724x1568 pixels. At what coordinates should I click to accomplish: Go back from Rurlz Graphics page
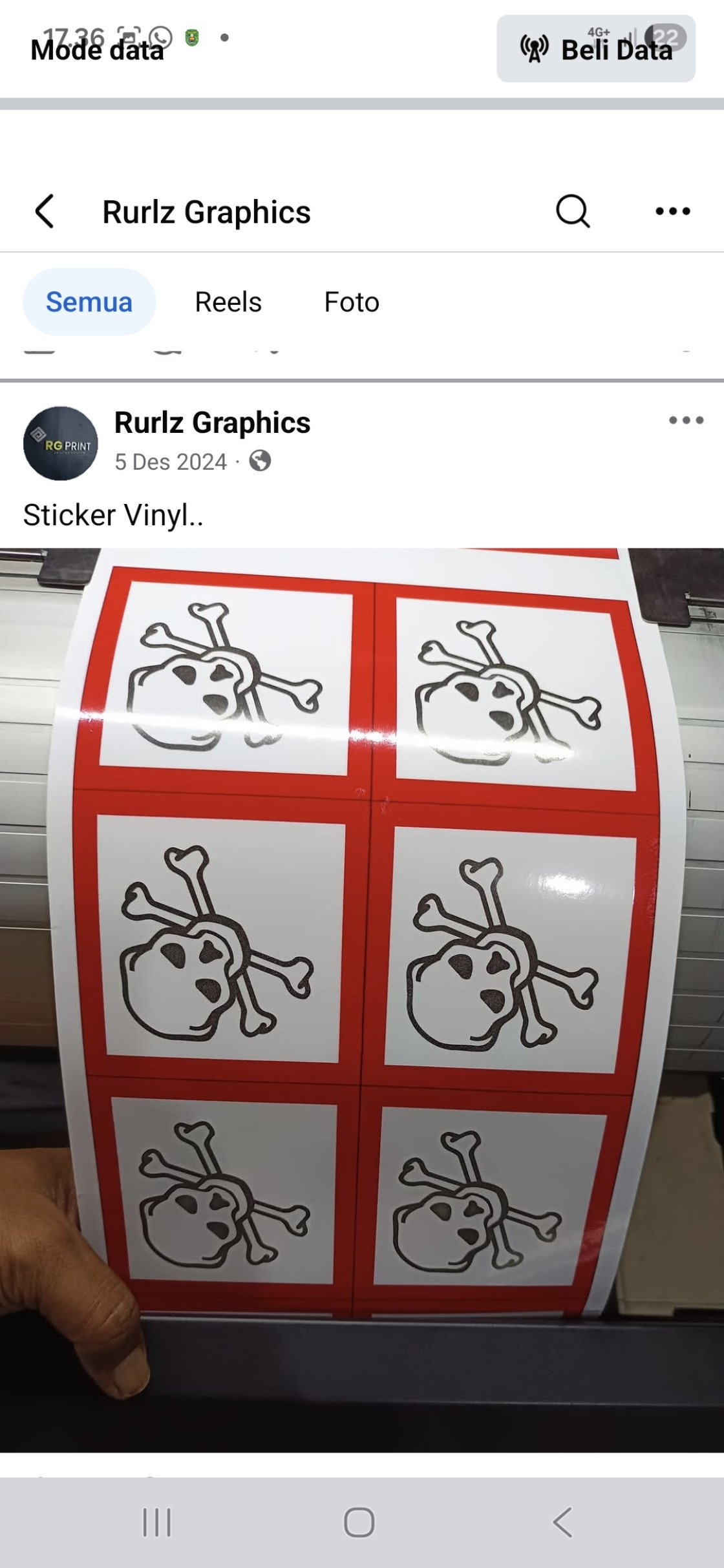(44, 211)
